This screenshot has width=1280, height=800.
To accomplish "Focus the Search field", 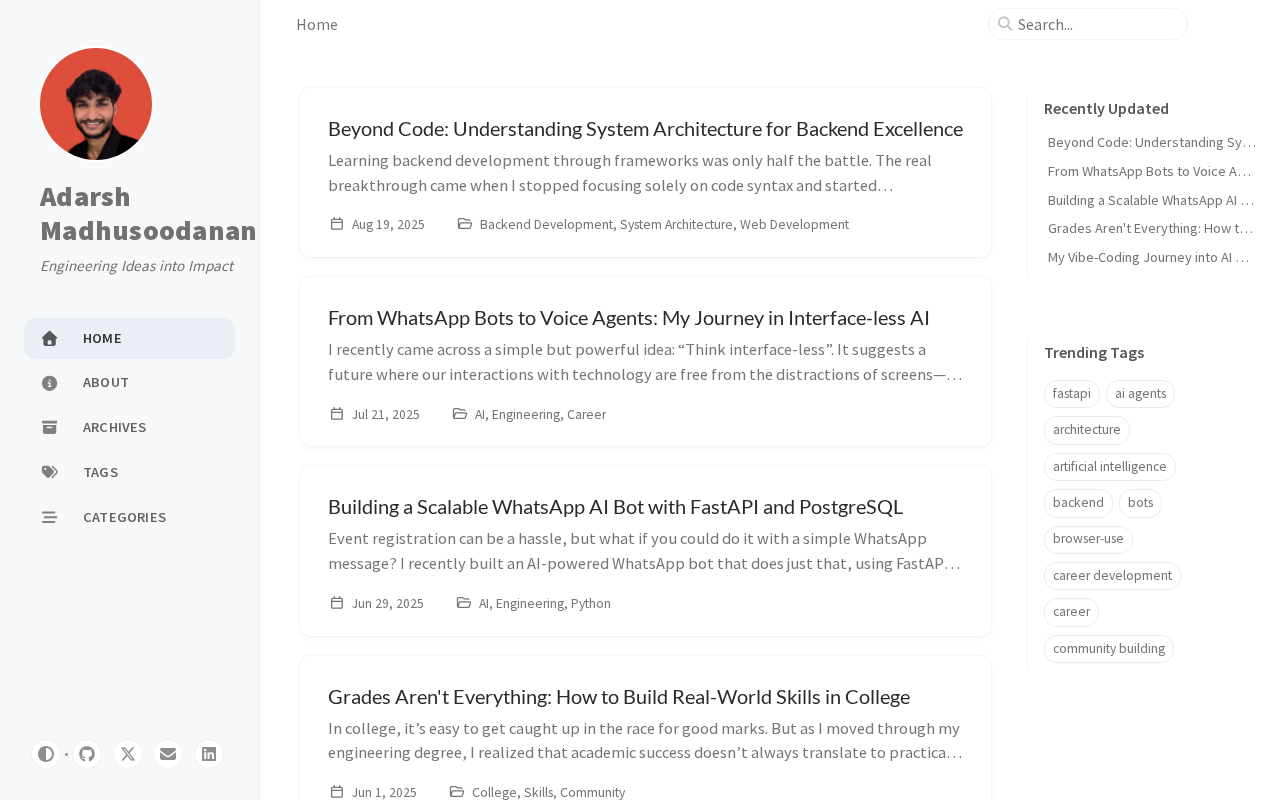I will point(1097,24).
